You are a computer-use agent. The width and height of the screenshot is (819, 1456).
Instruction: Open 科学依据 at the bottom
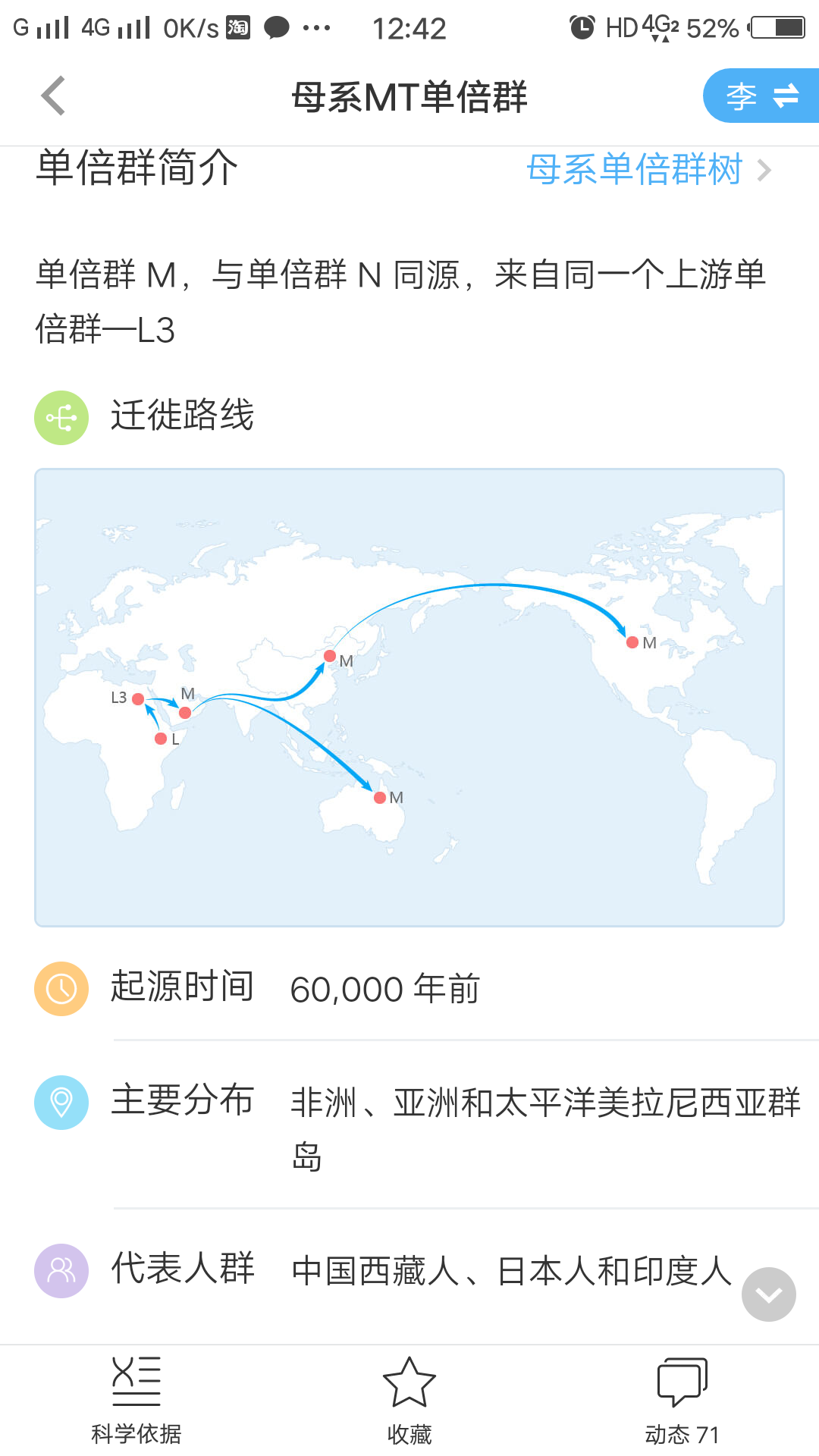tap(136, 1401)
